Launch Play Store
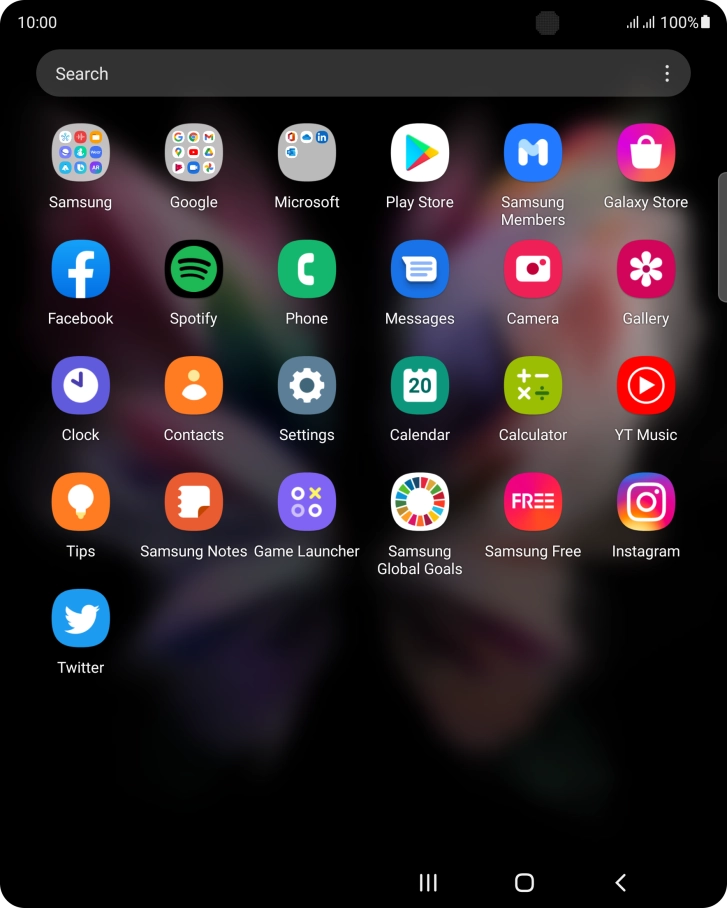This screenshot has height=908, width=727. [x=420, y=153]
